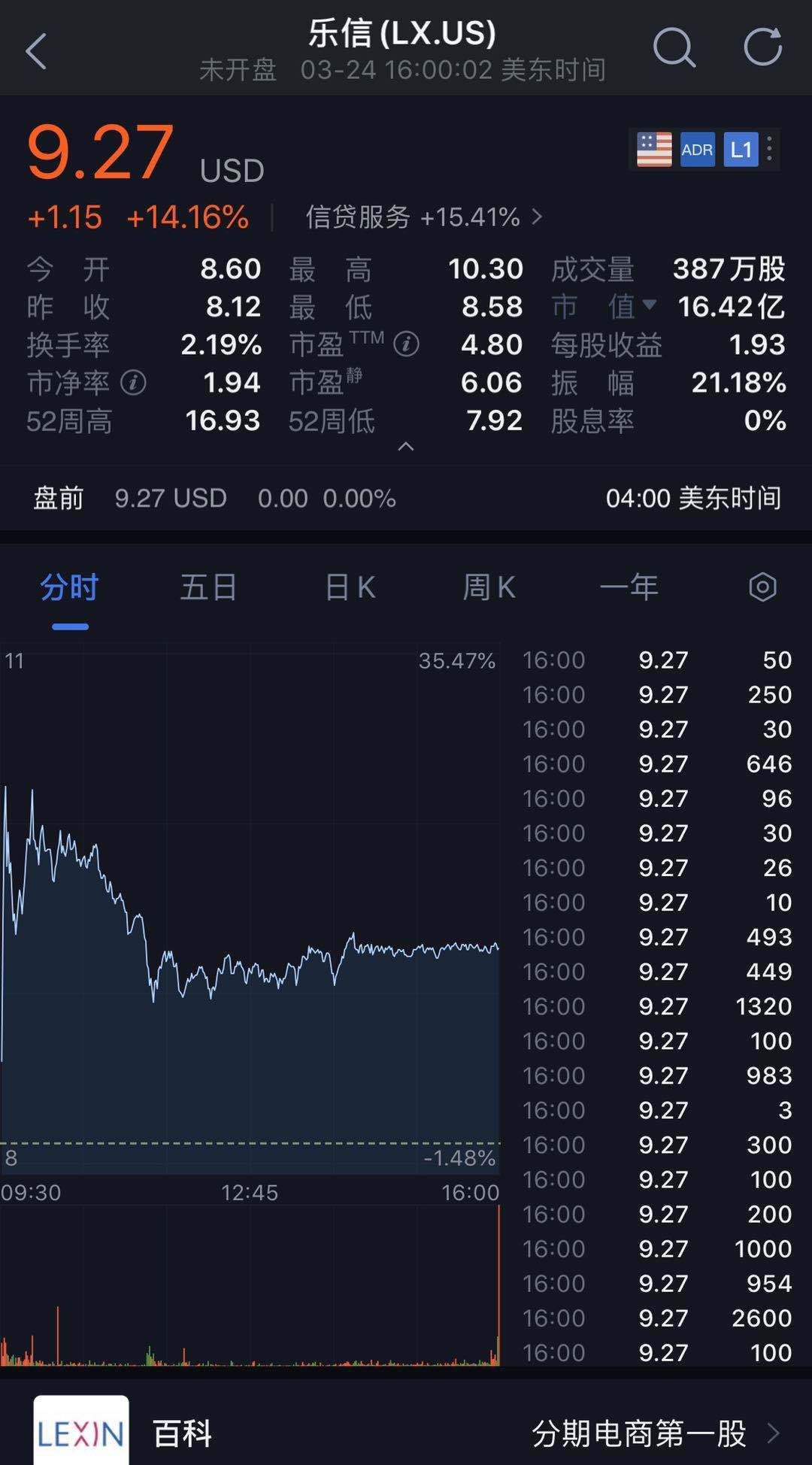The width and height of the screenshot is (812, 1465).
Task: Go back from the LX.US stock page
Action: pyautogui.click(x=36, y=51)
